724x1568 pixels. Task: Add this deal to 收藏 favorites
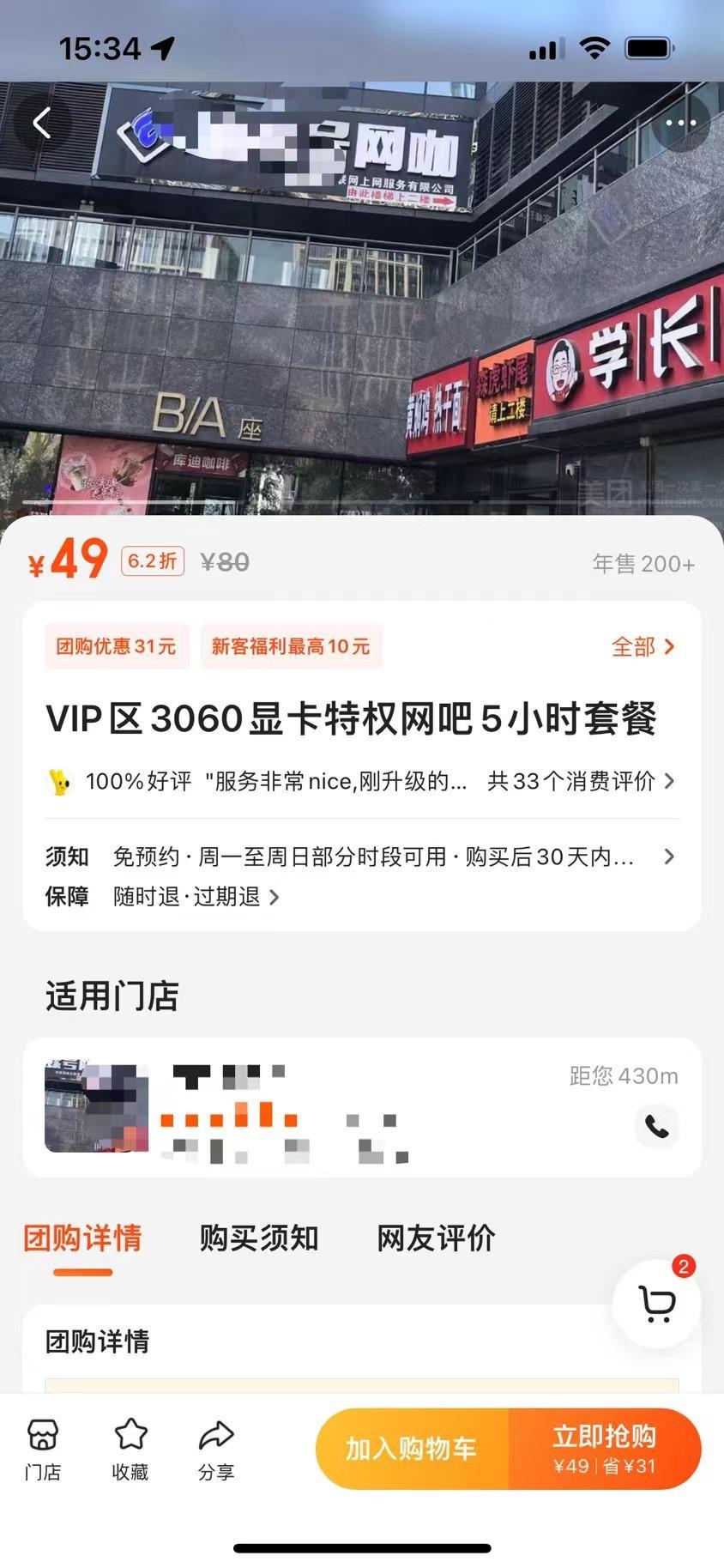tap(130, 1450)
